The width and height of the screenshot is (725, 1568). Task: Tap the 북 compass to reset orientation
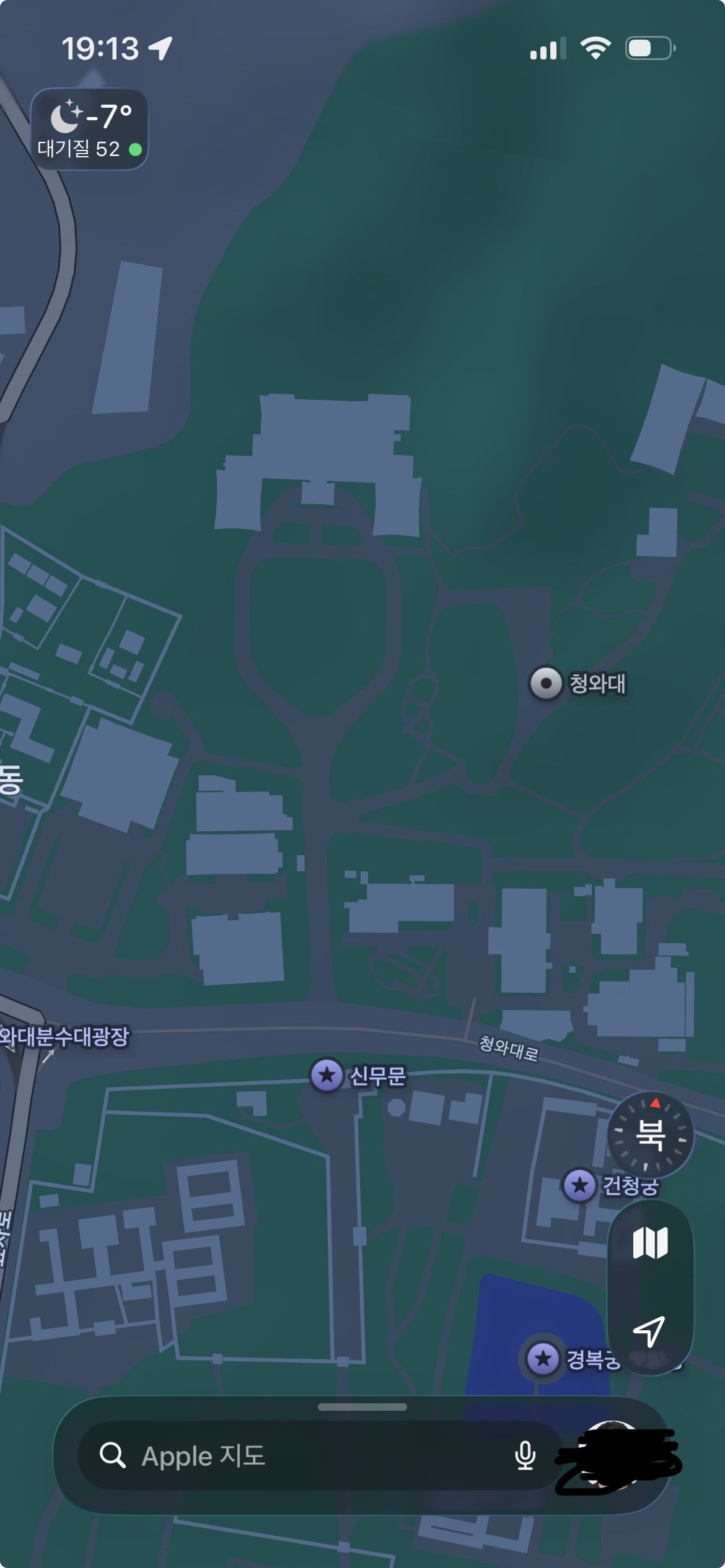650,1135
